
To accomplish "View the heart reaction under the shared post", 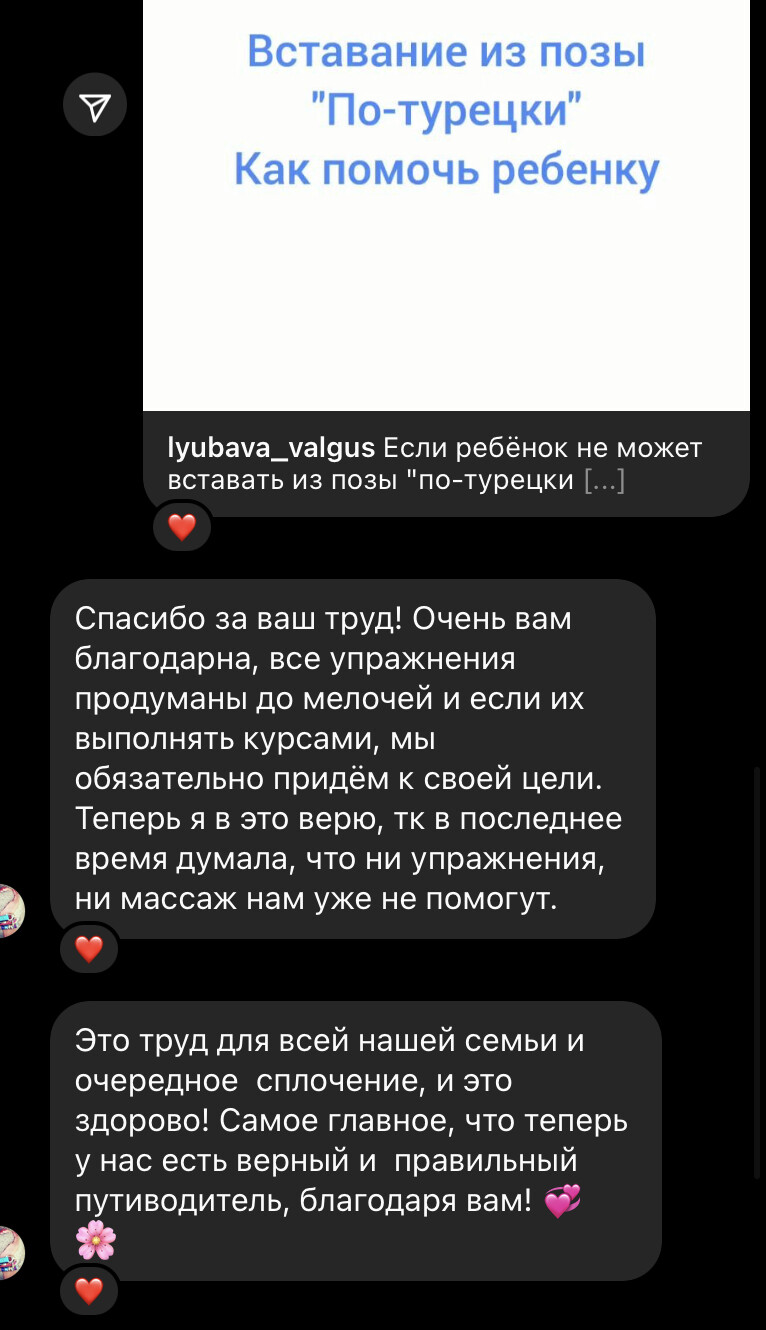I will coord(182,527).
